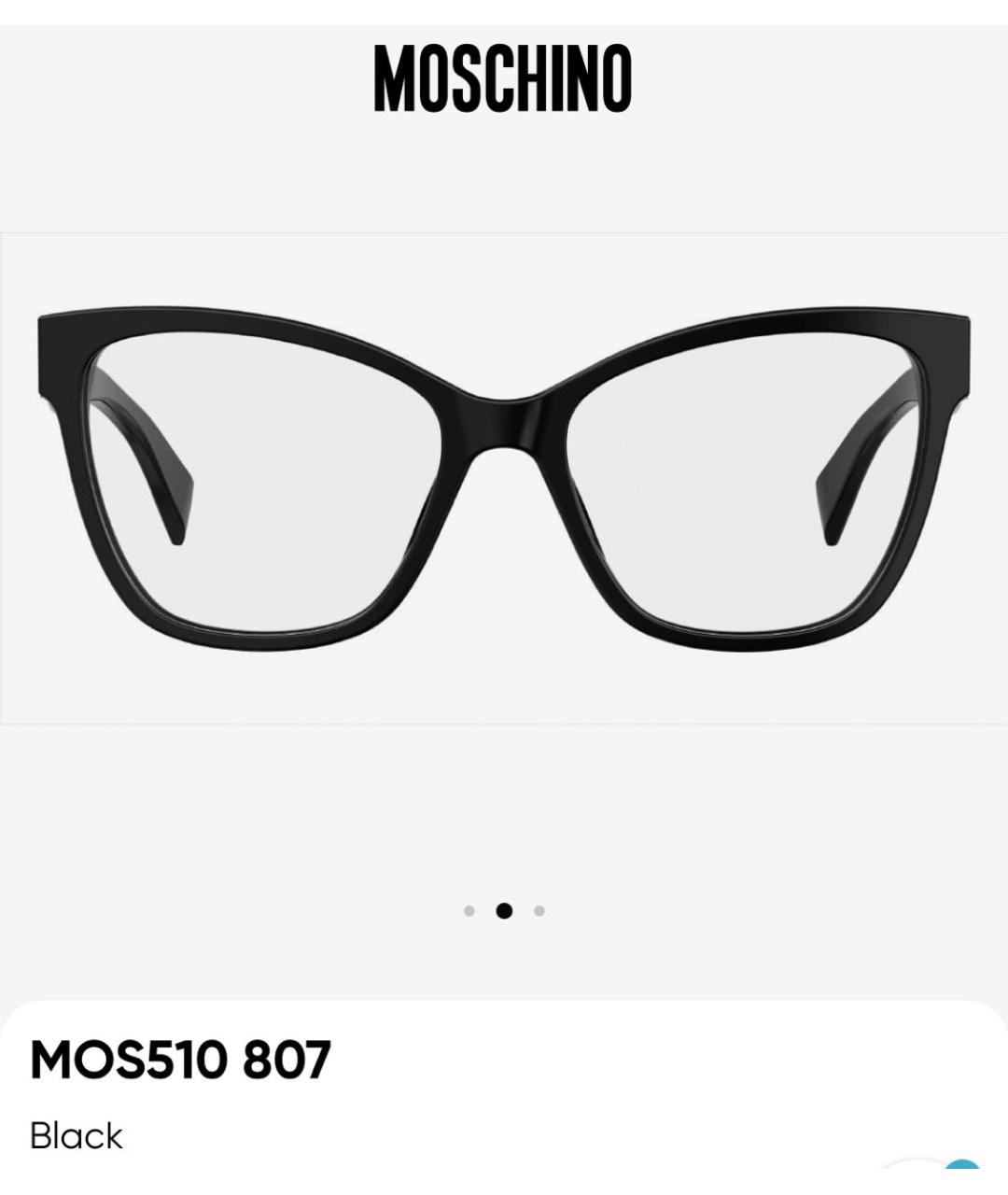Go to the first image indicator dot
Screen dimensions: 1008x1195
(x=469, y=911)
